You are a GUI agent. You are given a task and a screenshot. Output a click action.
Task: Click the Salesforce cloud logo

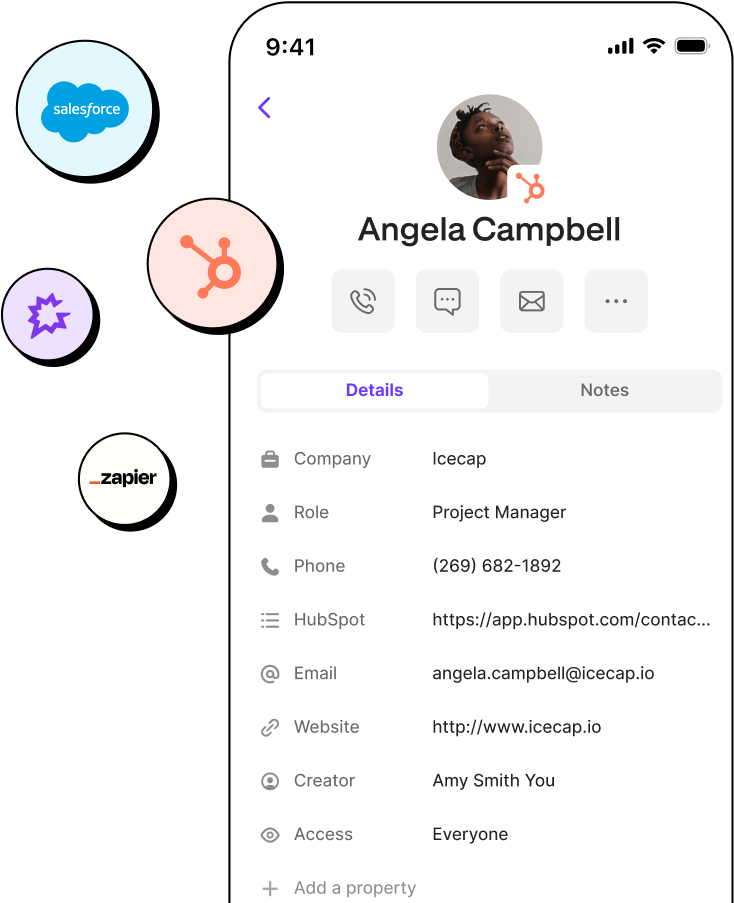(x=84, y=108)
